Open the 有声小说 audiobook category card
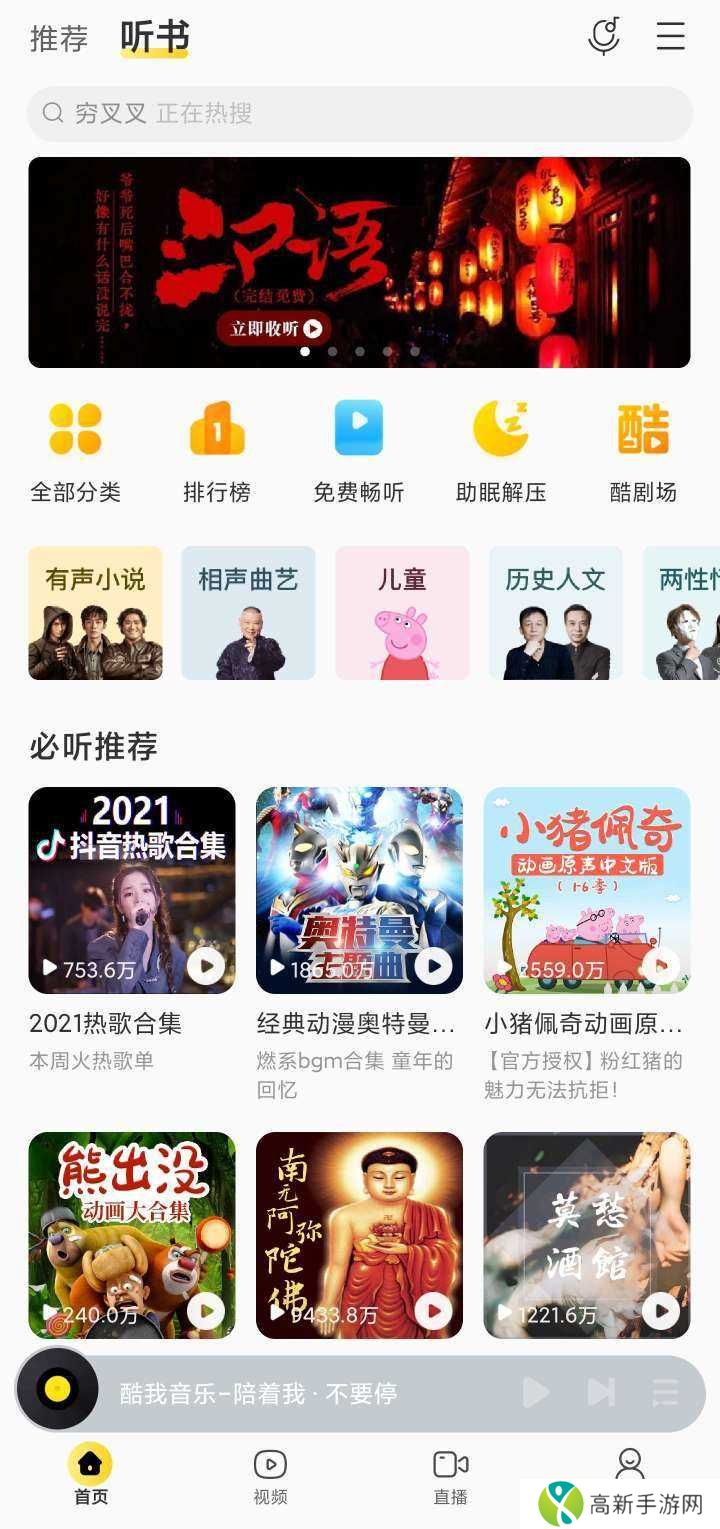720x1529 pixels. [x=95, y=613]
